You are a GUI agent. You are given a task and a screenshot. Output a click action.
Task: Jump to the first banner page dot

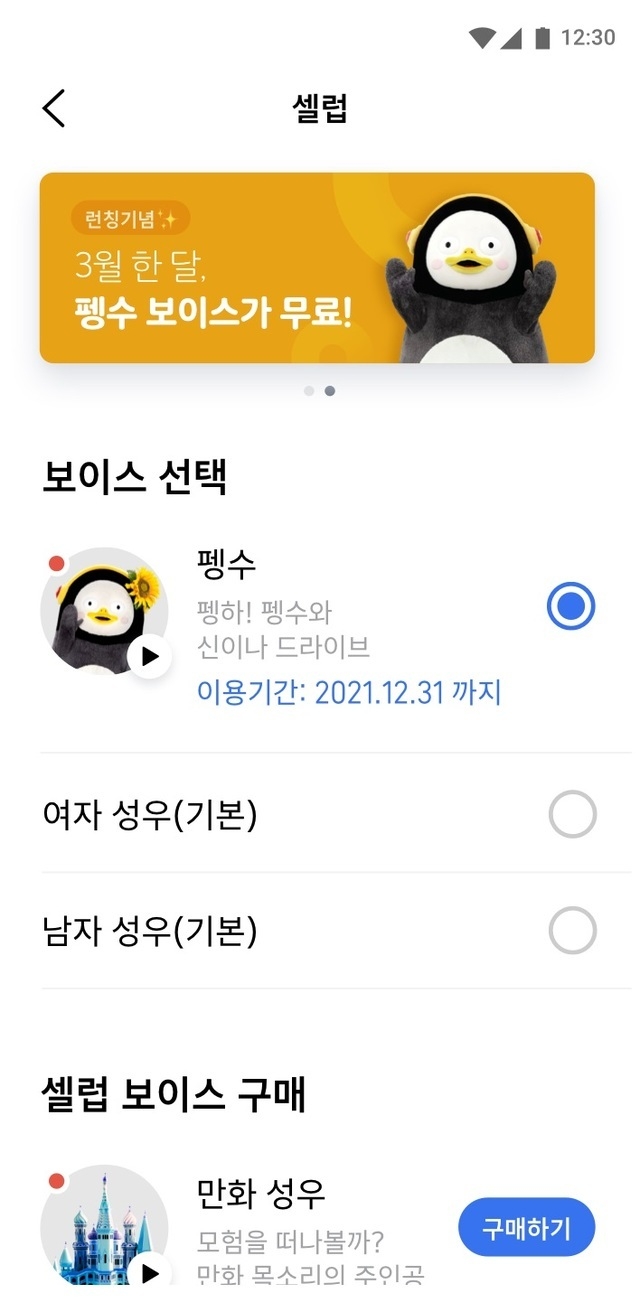click(x=309, y=391)
